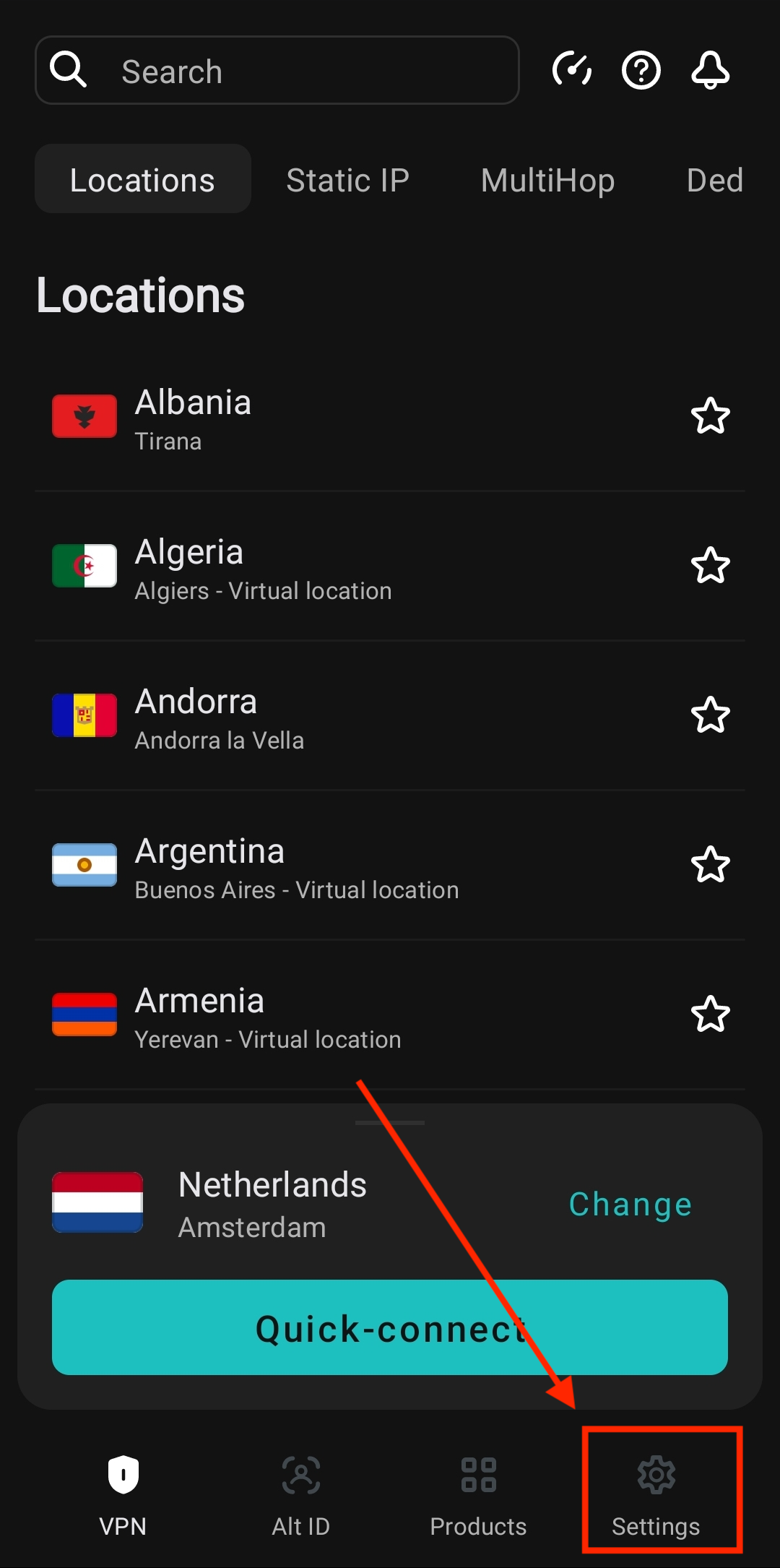Switch to the Static IP tab
The image size is (780, 1568).
click(347, 180)
